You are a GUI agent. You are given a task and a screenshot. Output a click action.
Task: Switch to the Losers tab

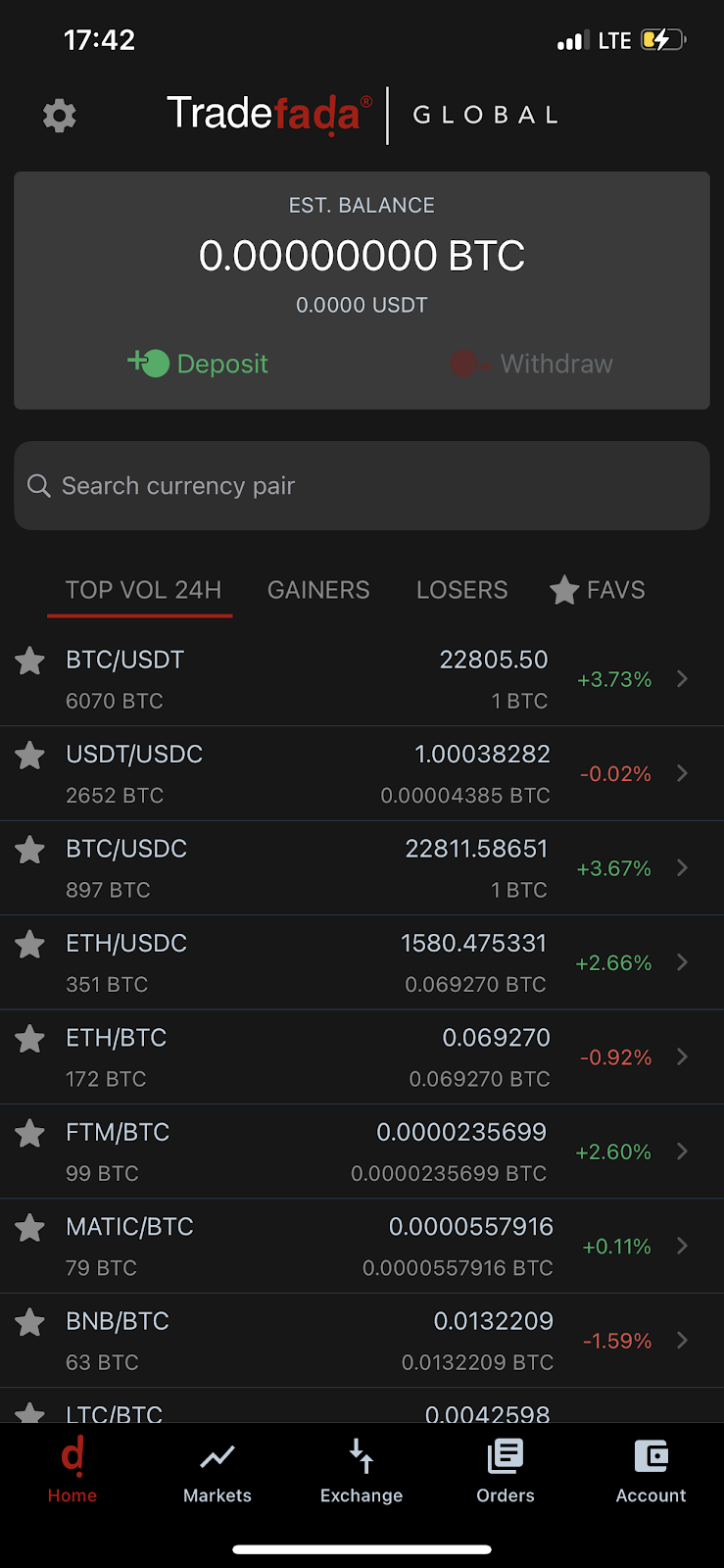click(461, 590)
